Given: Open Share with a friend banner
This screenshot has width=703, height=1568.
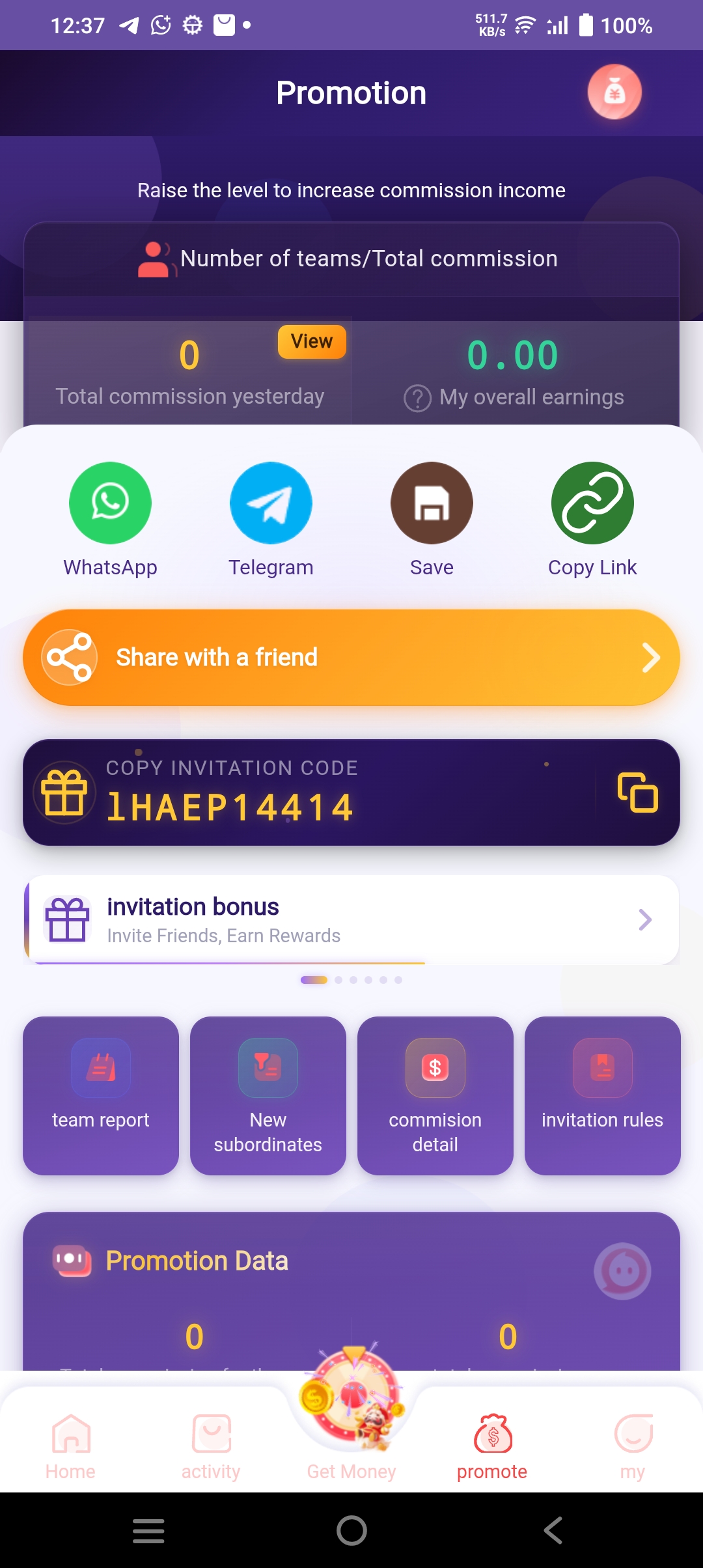Looking at the screenshot, I should (351, 658).
